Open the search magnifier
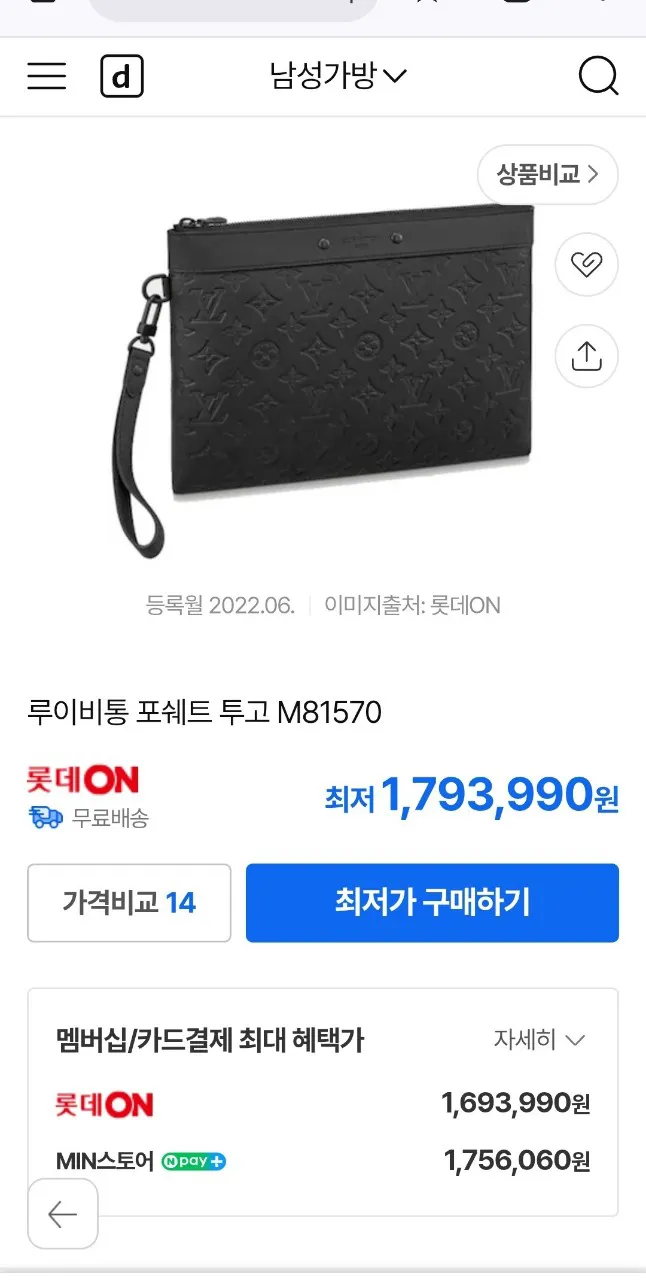The width and height of the screenshot is (646, 1280). tap(598, 77)
